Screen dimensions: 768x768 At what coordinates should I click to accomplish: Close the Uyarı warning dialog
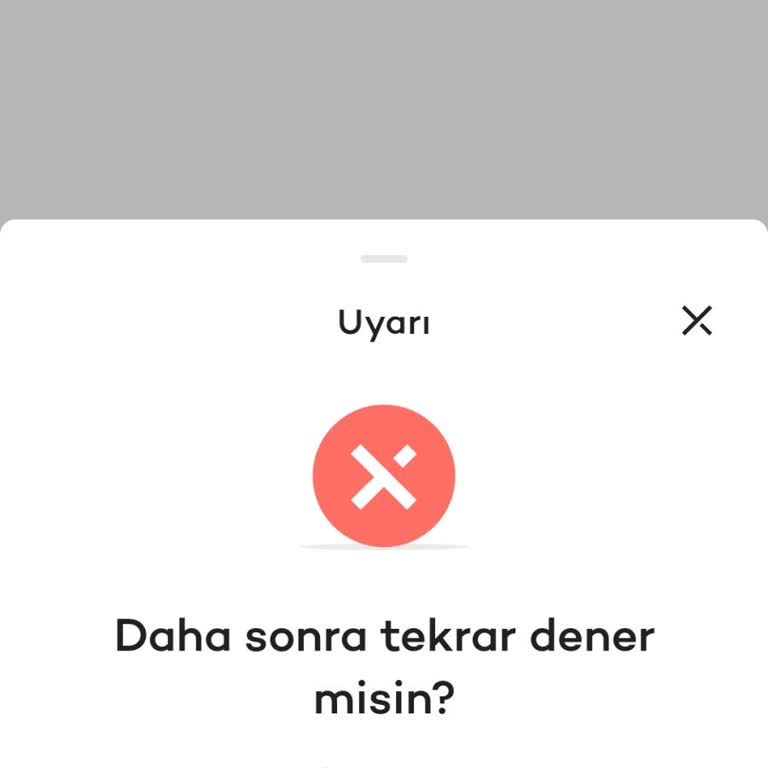[x=696, y=321]
